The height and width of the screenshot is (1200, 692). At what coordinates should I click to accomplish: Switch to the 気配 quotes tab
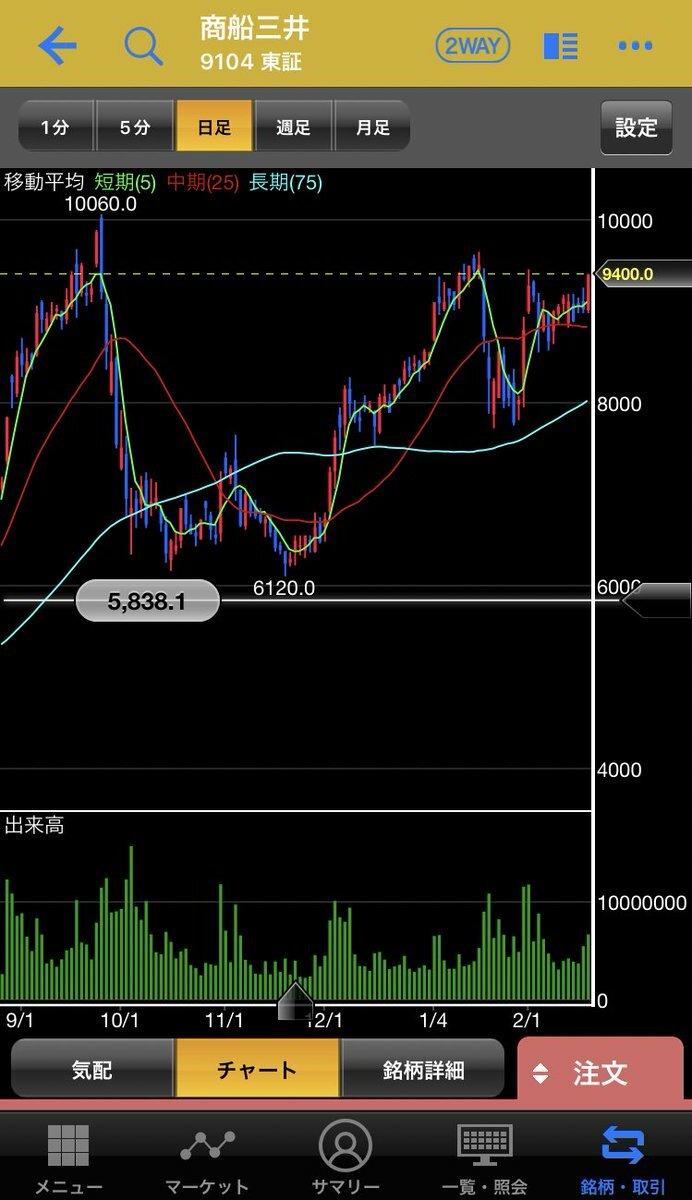(92, 1069)
